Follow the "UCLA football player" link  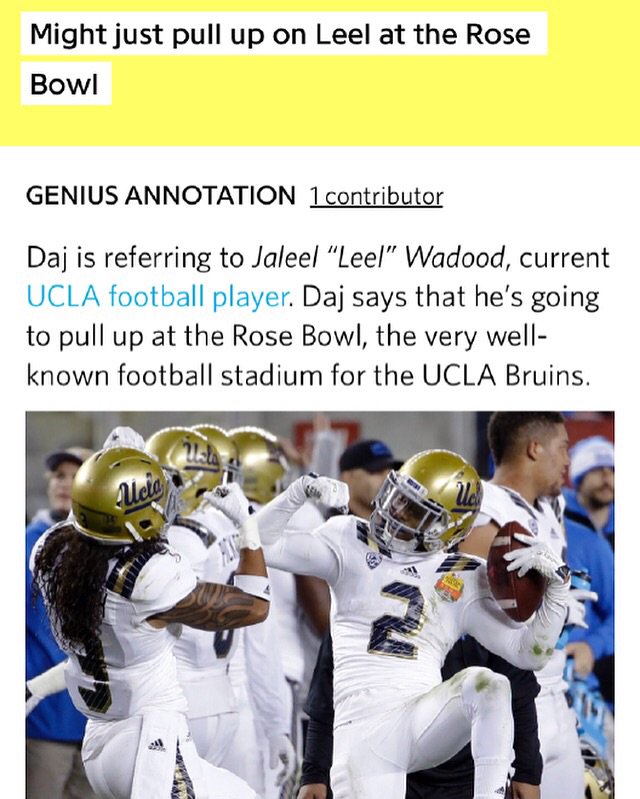coord(158,297)
